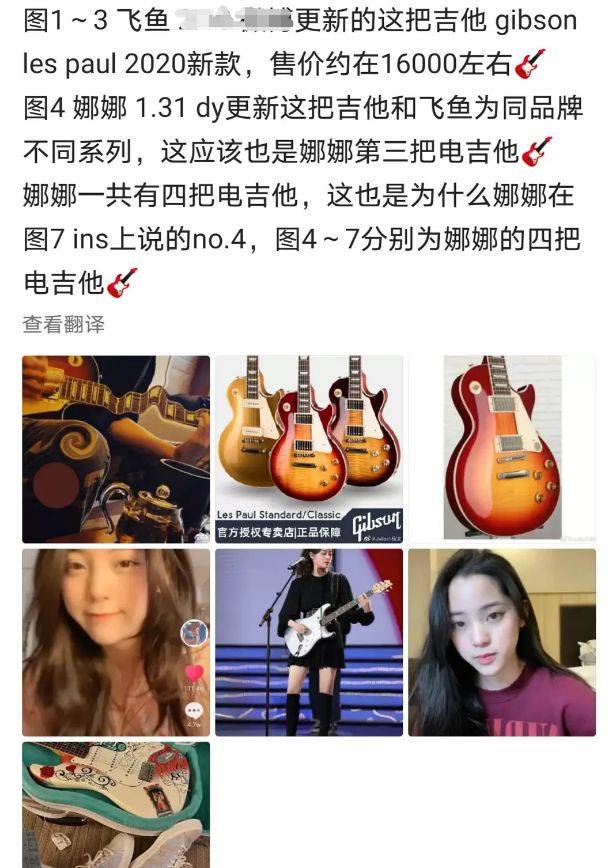Open the Gibson Les Paul Standard/Classic ad image
The image size is (615, 868).
pyautogui.click(x=309, y=449)
